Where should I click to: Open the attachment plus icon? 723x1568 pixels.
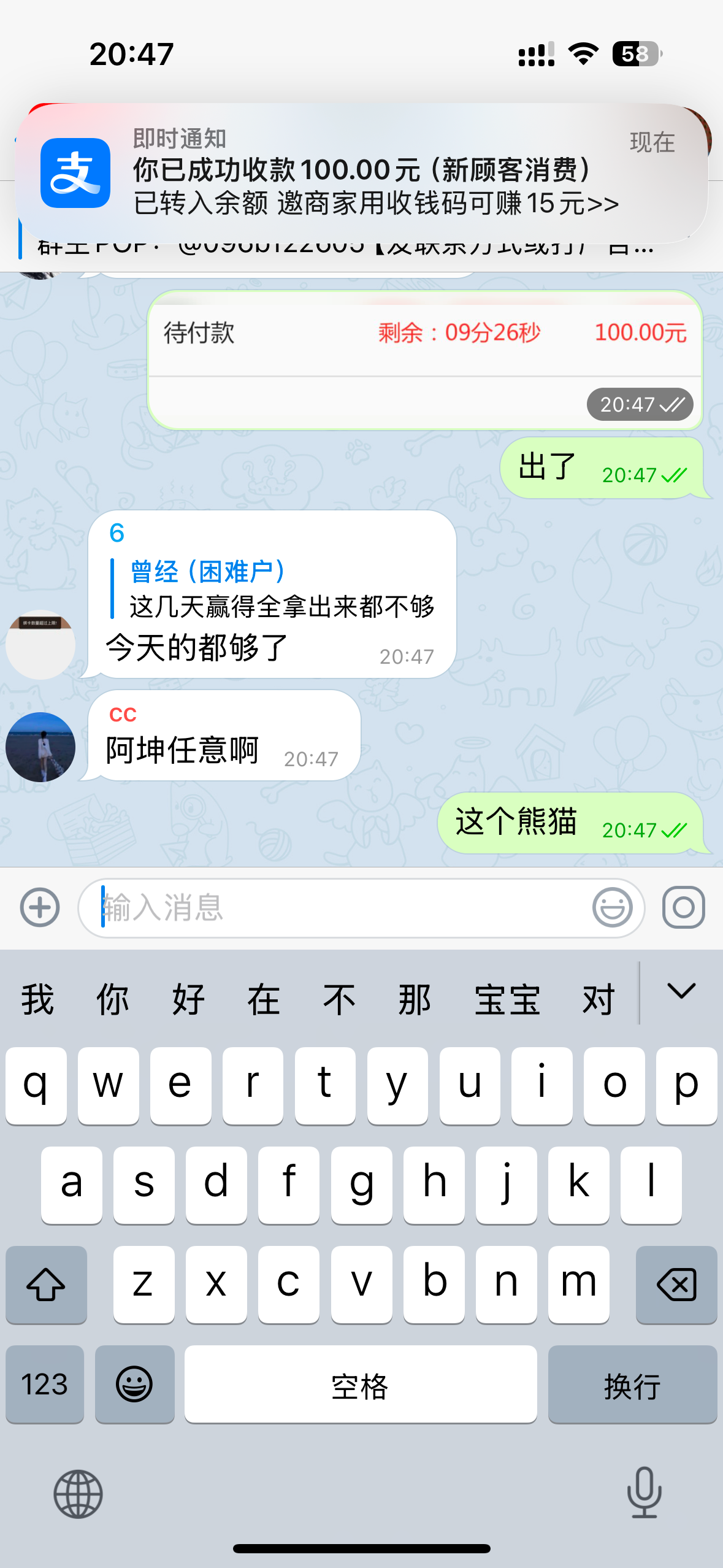[x=40, y=907]
